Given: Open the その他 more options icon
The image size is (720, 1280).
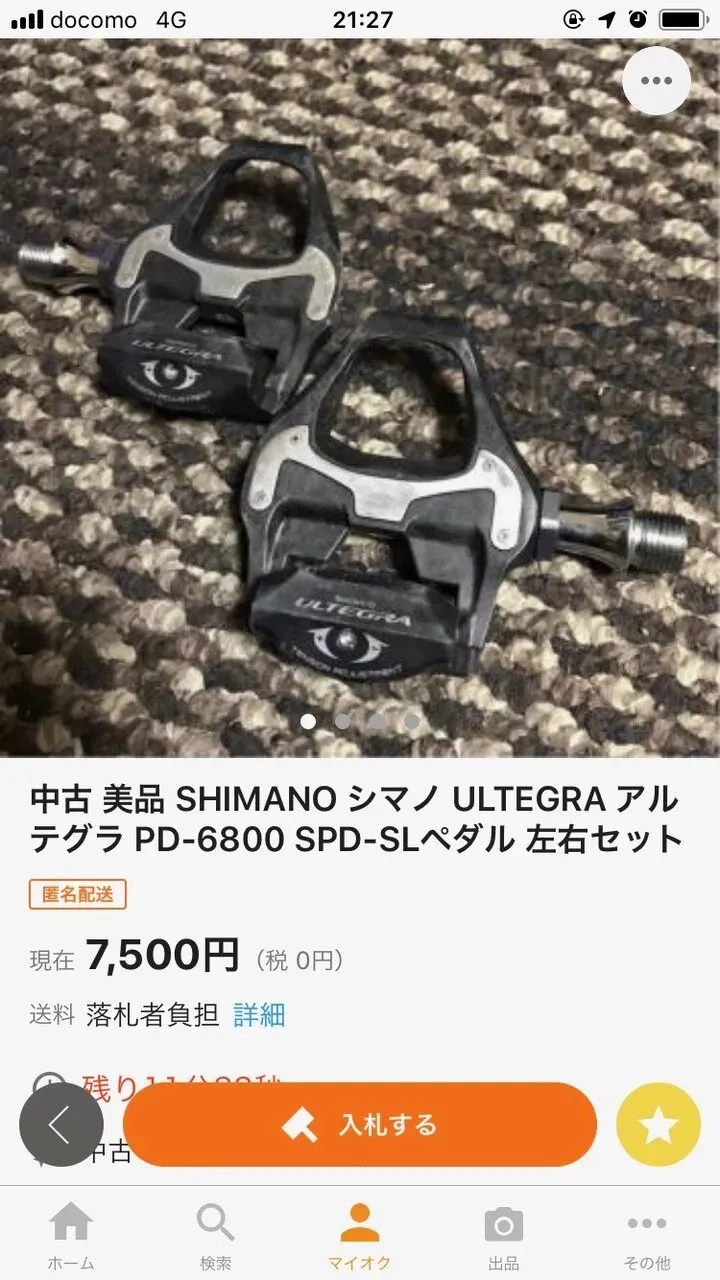Looking at the screenshot, I should (648, 1222).
